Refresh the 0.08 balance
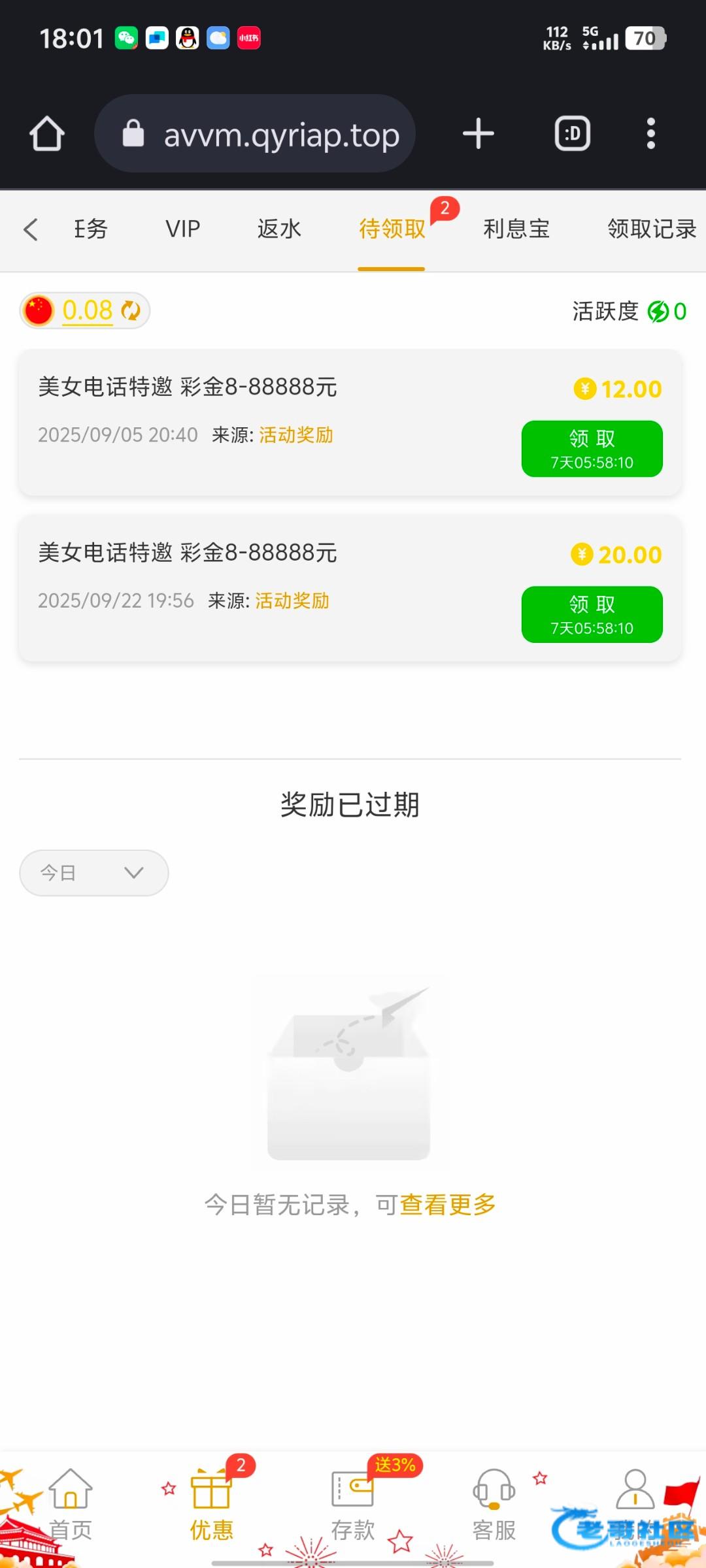Image resolution: width=706 pixels, height=1568 pixels. click(131, 310)
